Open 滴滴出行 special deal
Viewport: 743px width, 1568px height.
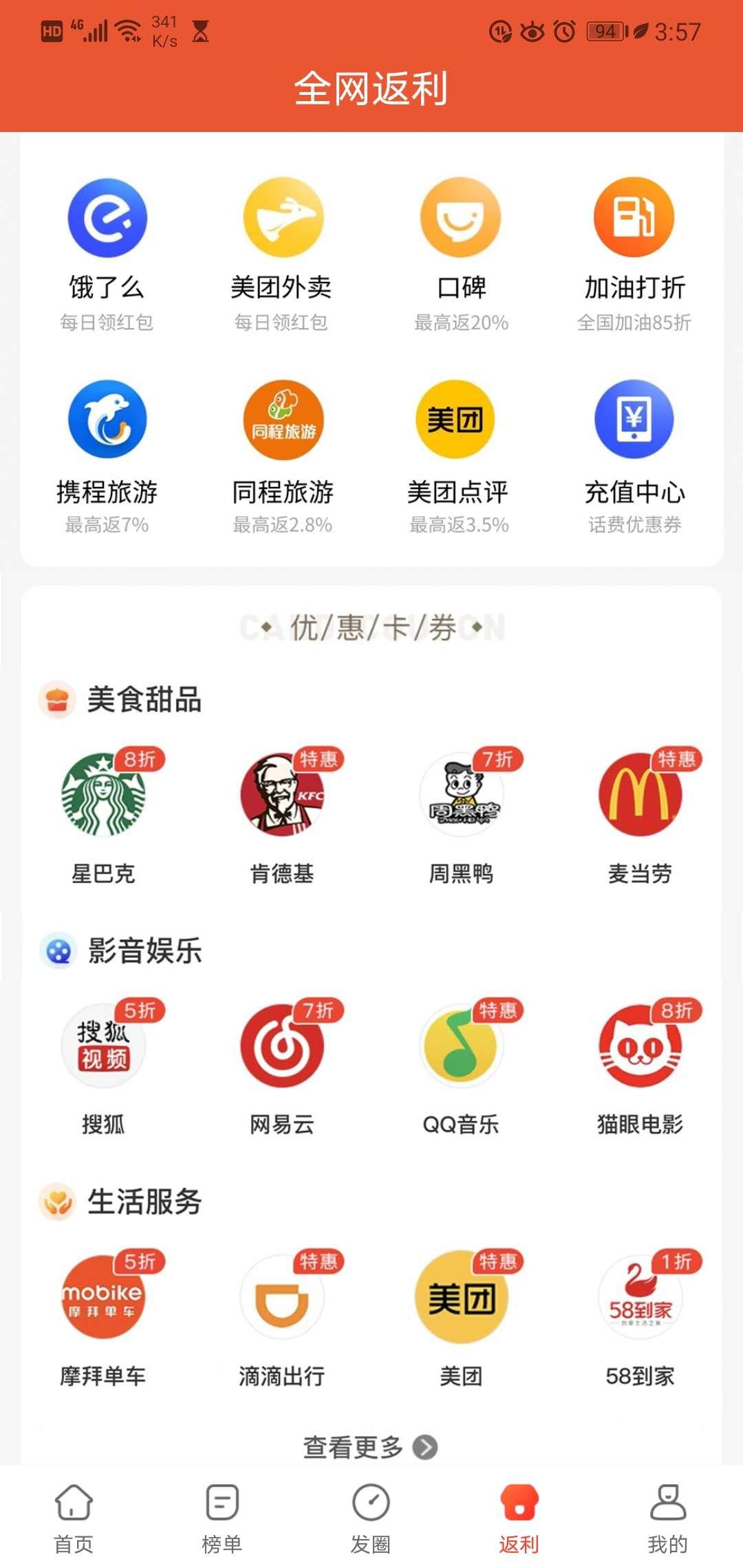[282, 1307]
